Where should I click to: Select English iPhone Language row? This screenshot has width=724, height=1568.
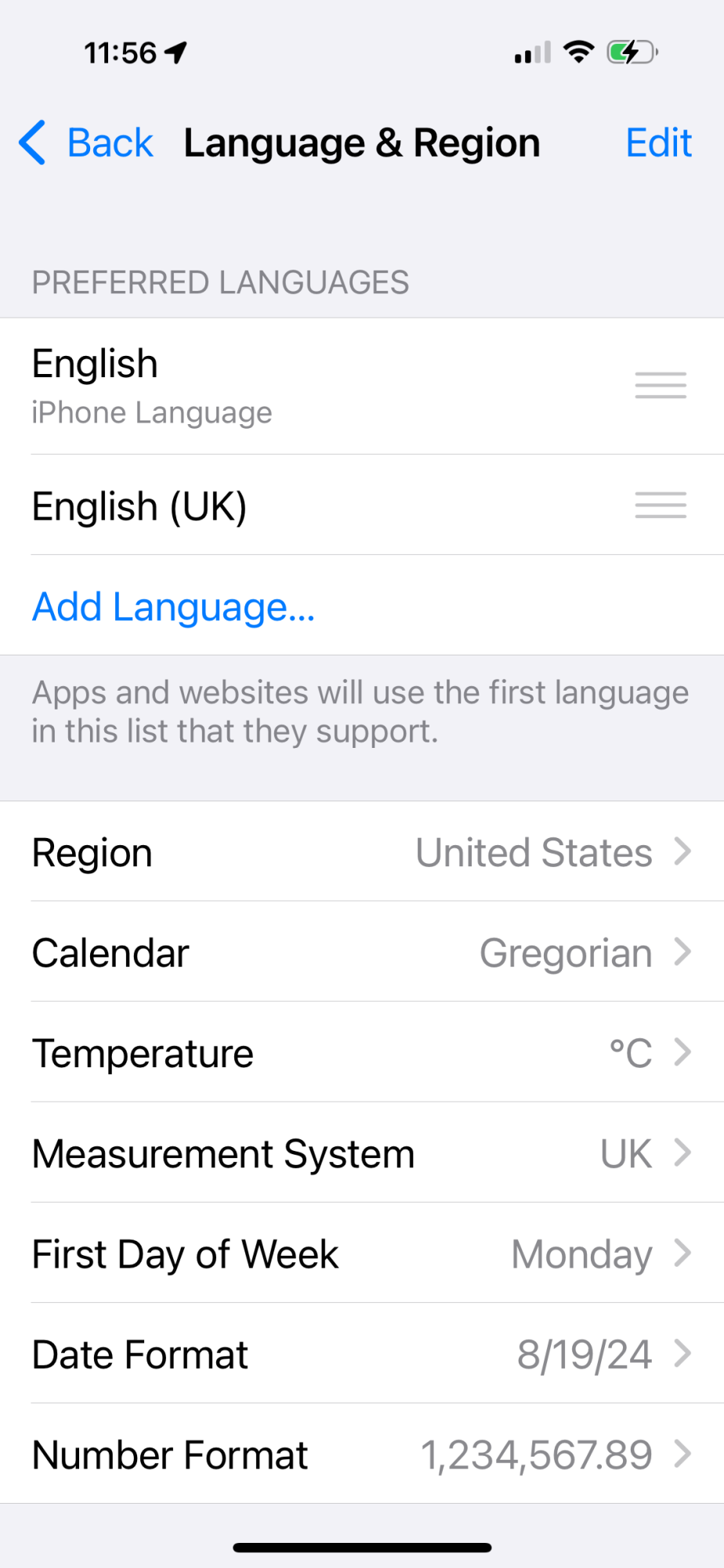(x=313, y=386)
